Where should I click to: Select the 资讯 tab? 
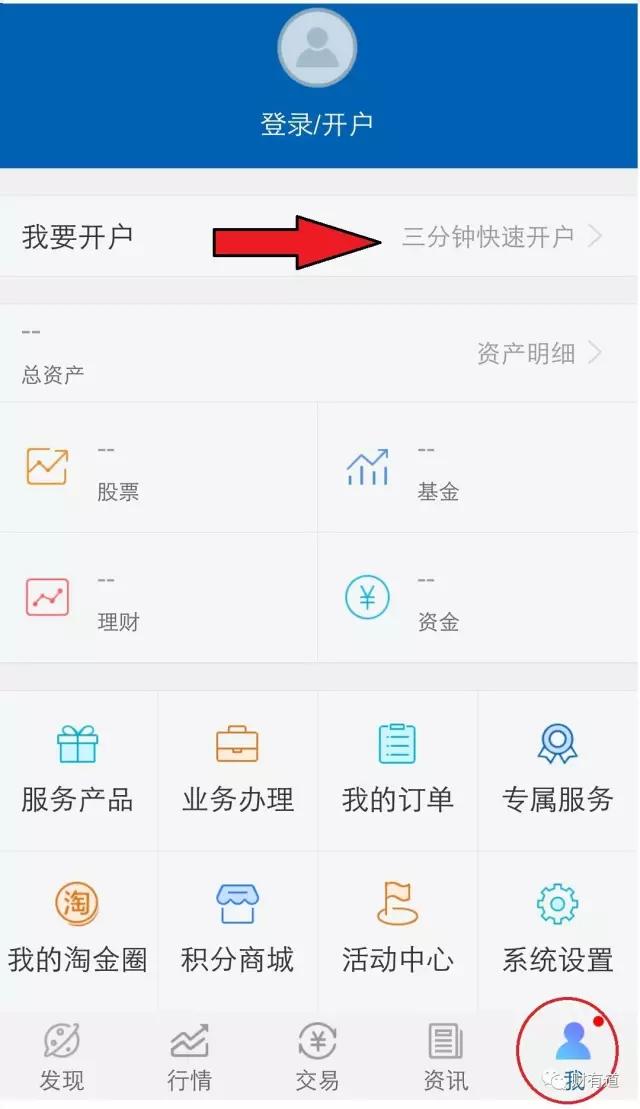[445, 1058]
